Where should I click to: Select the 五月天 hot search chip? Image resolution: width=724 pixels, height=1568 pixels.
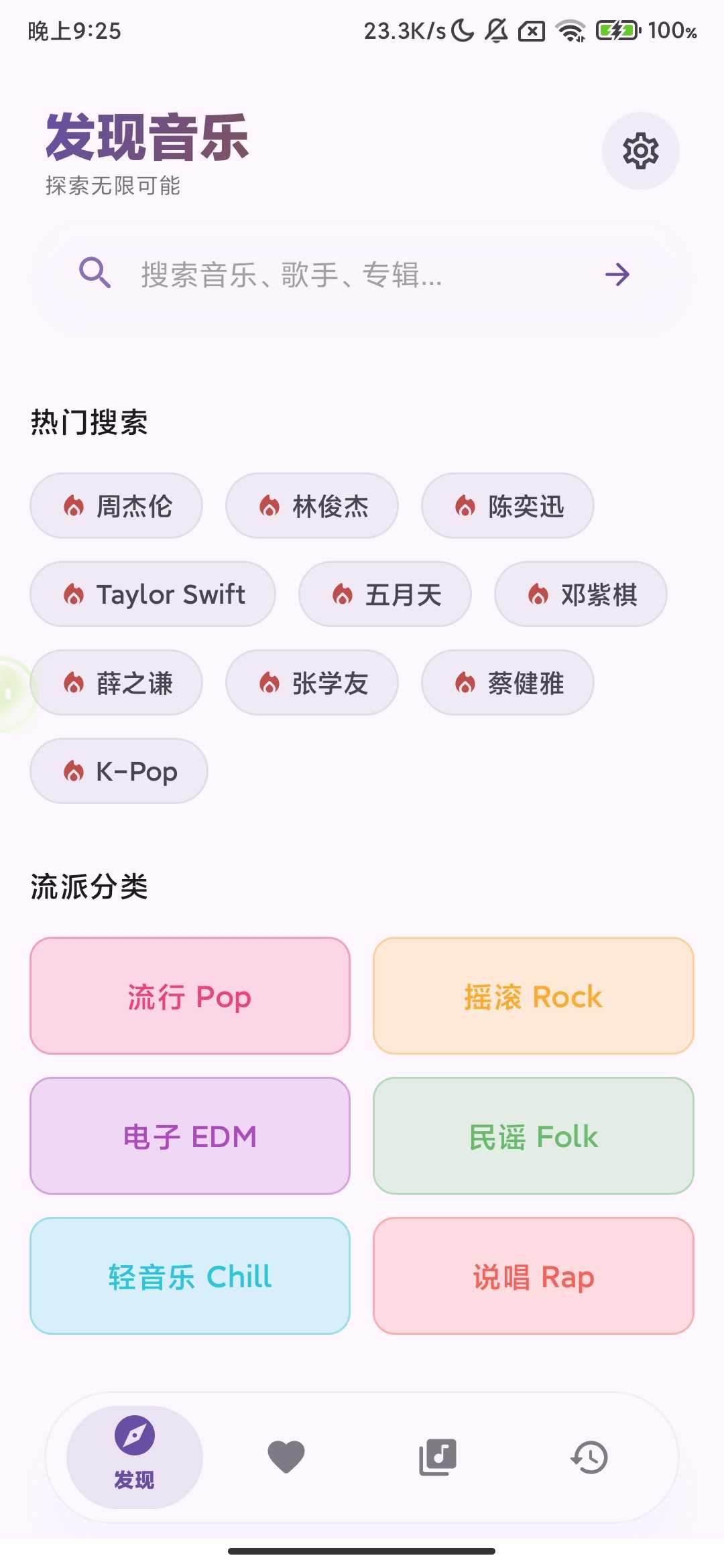click(x=385, y=594)
